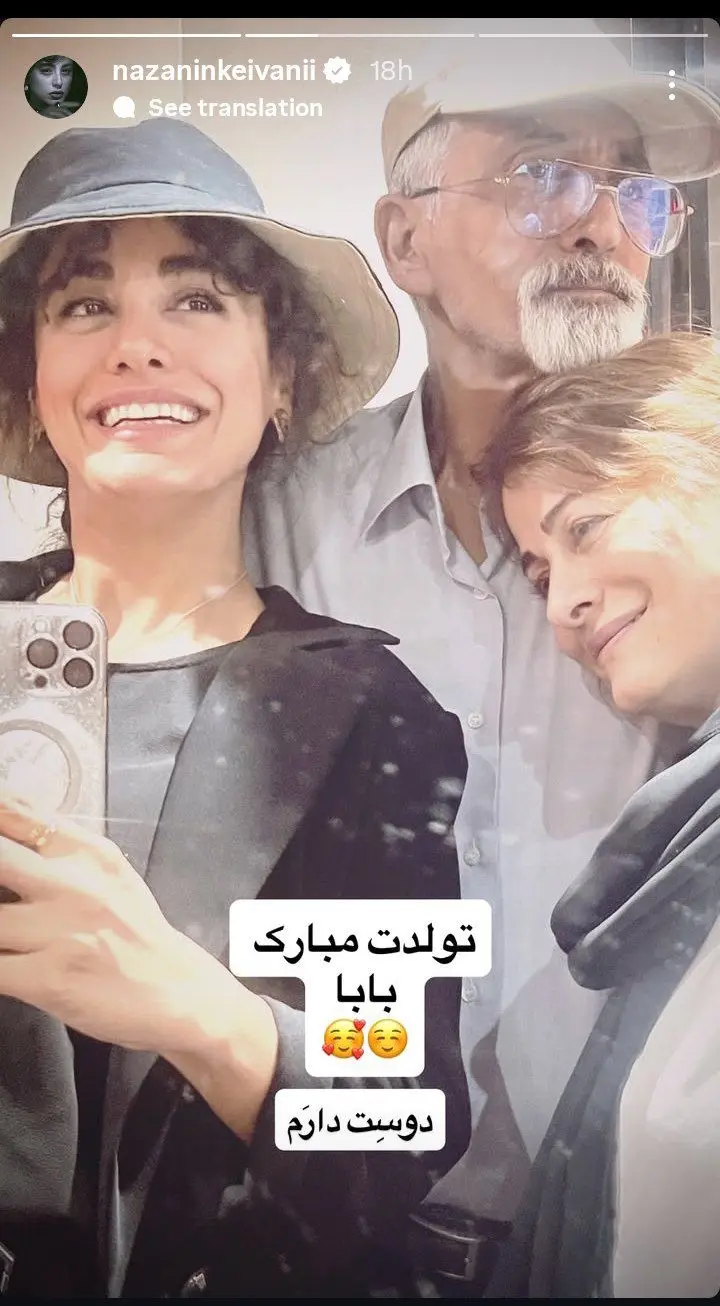Open the story overflow menu
This screenshot has height=1306, width=720.
click(x=672, y=86)
